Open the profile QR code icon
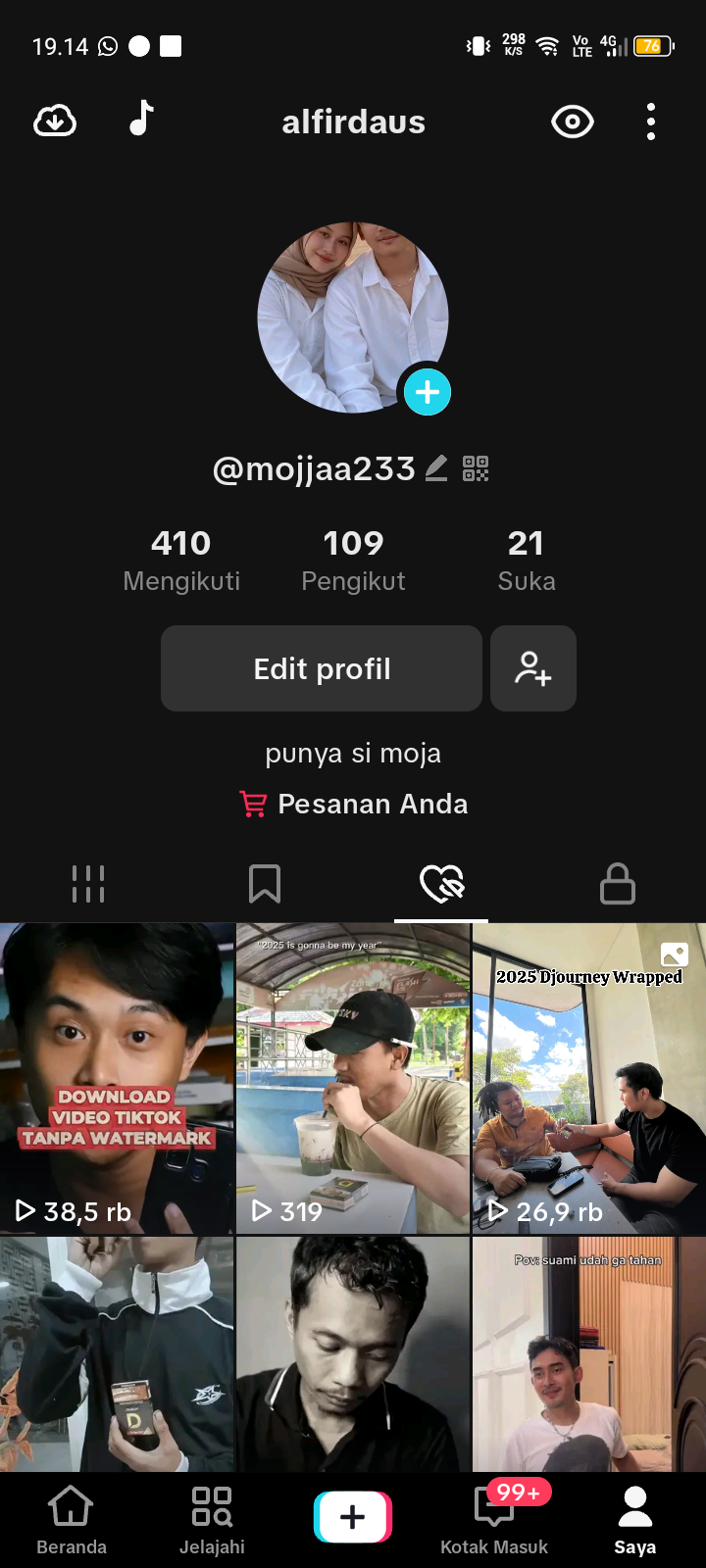706x1568 pixels. (x=476, y=468)
